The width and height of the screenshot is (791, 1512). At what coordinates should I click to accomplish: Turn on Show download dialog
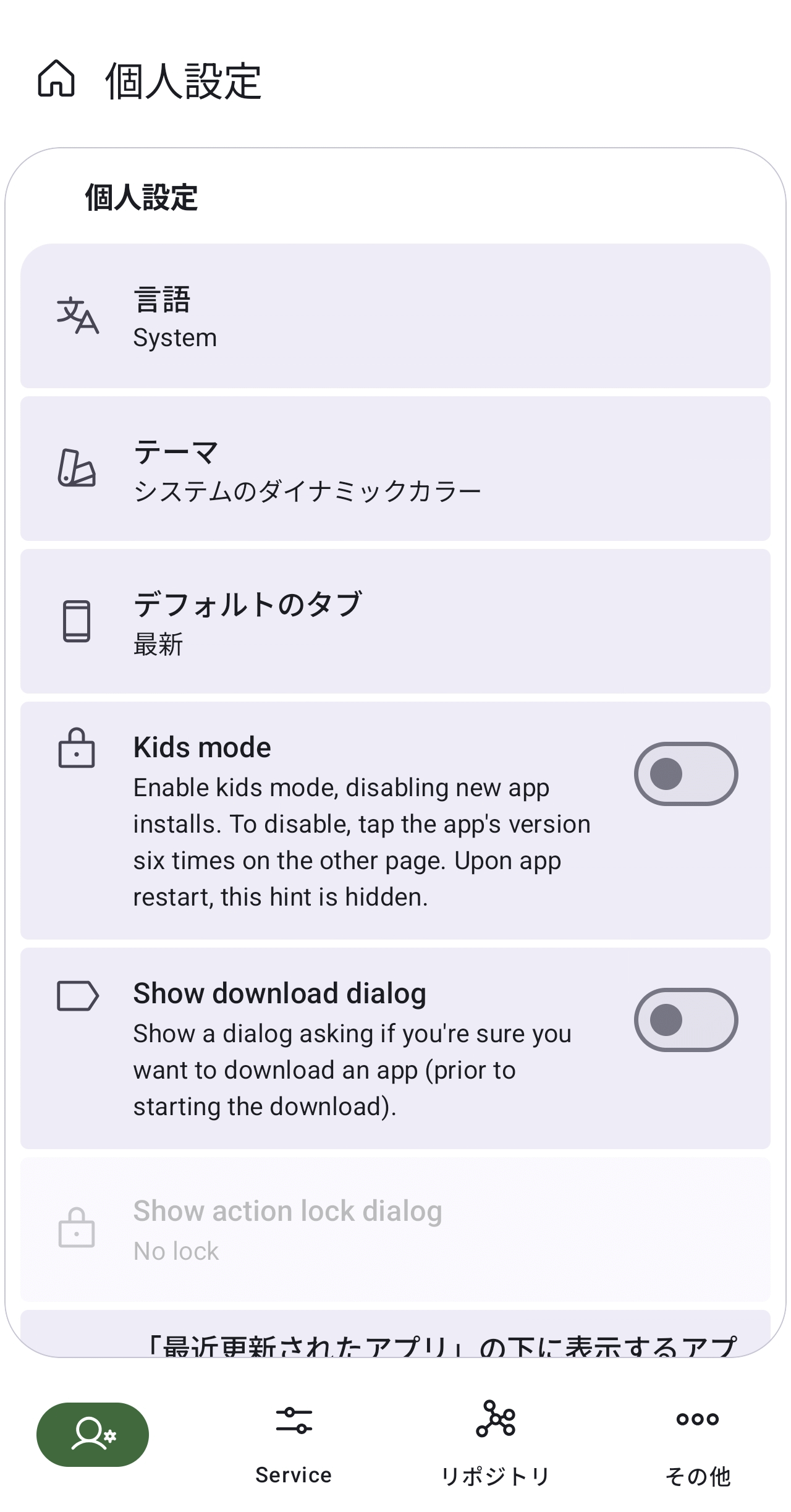point(686,1020)
